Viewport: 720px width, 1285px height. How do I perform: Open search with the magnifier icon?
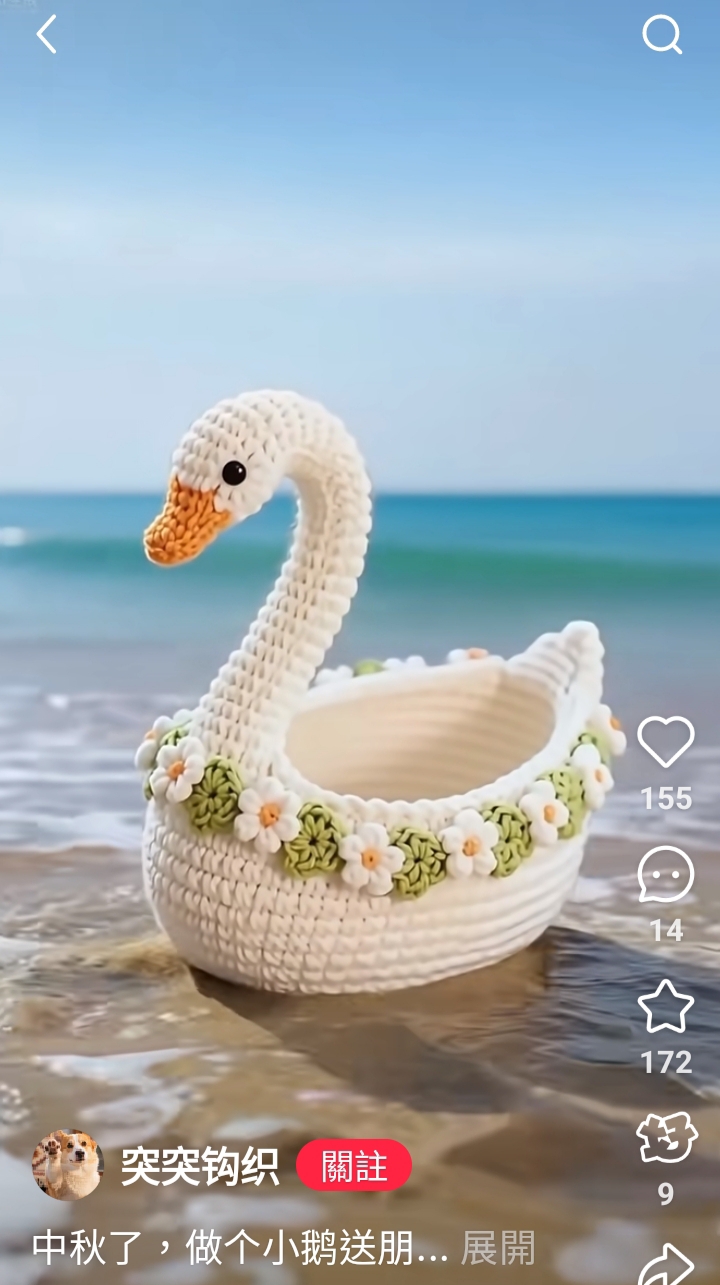[662, 35]
